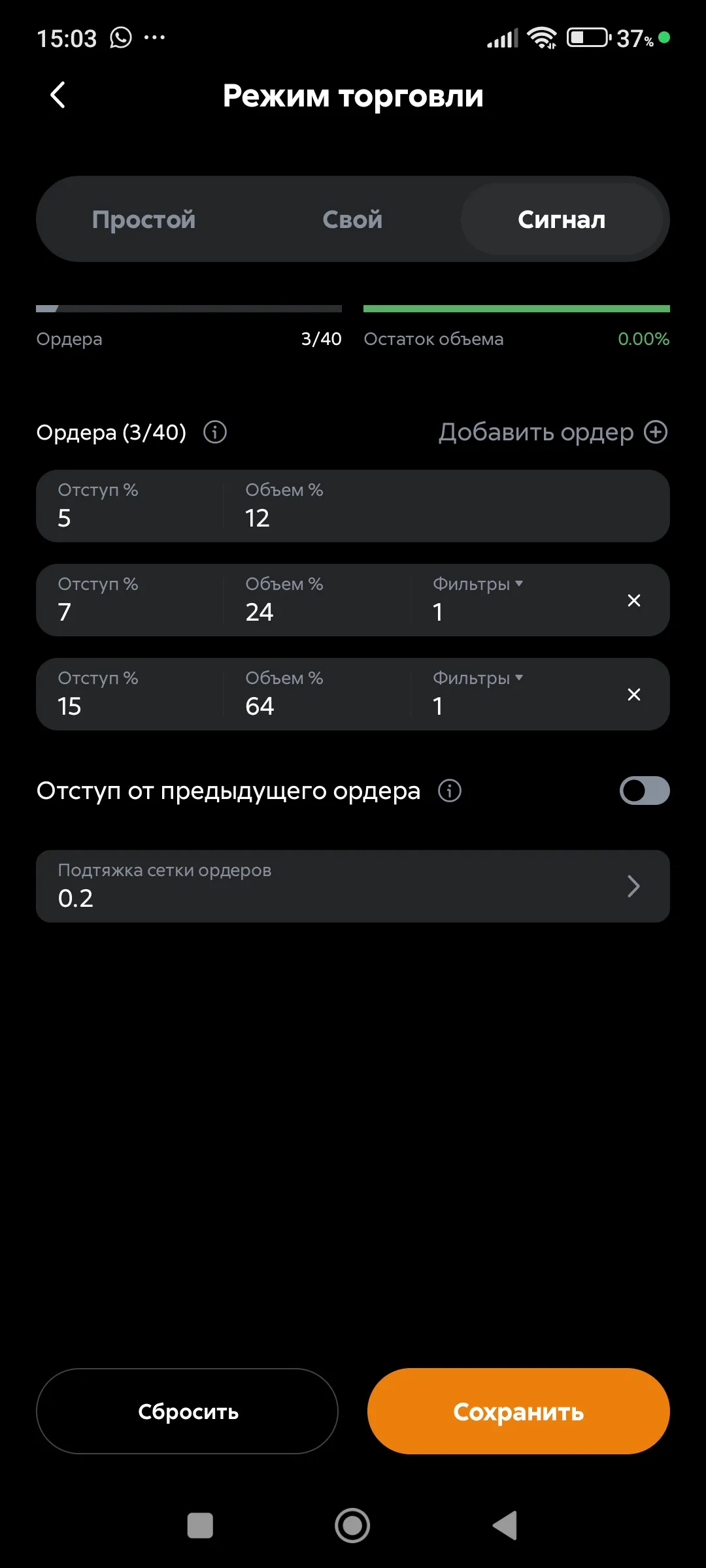Tap Сбросить to reset settings
This screenshot has height=1568, width=706.
tap(188, 1412)
